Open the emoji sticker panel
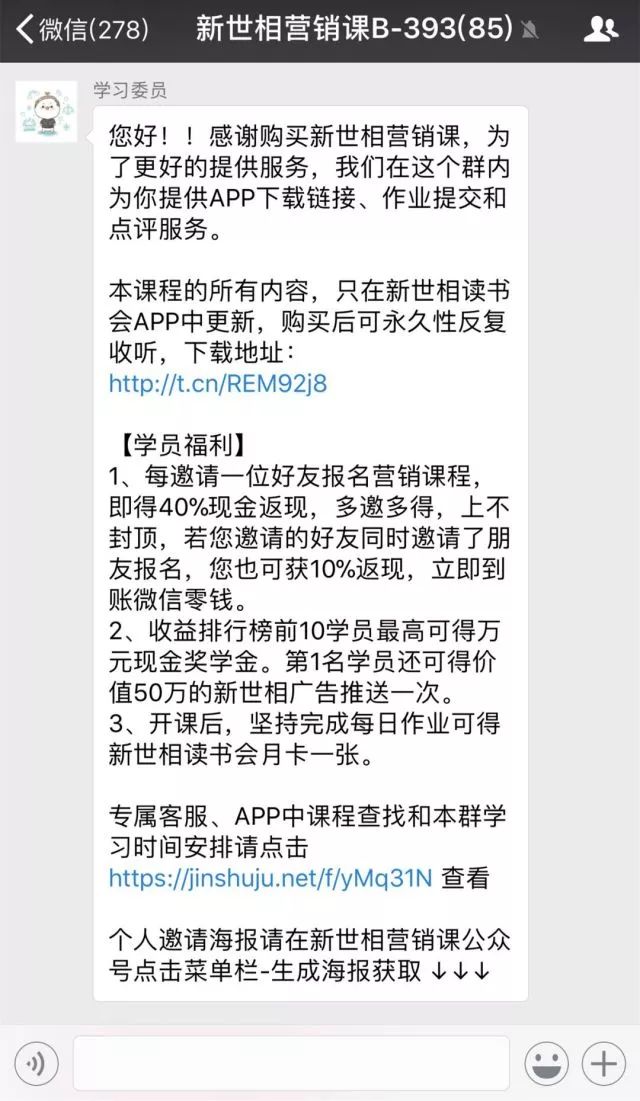The height and width of the screenshot is (1101, 640). pos(547,1063)
